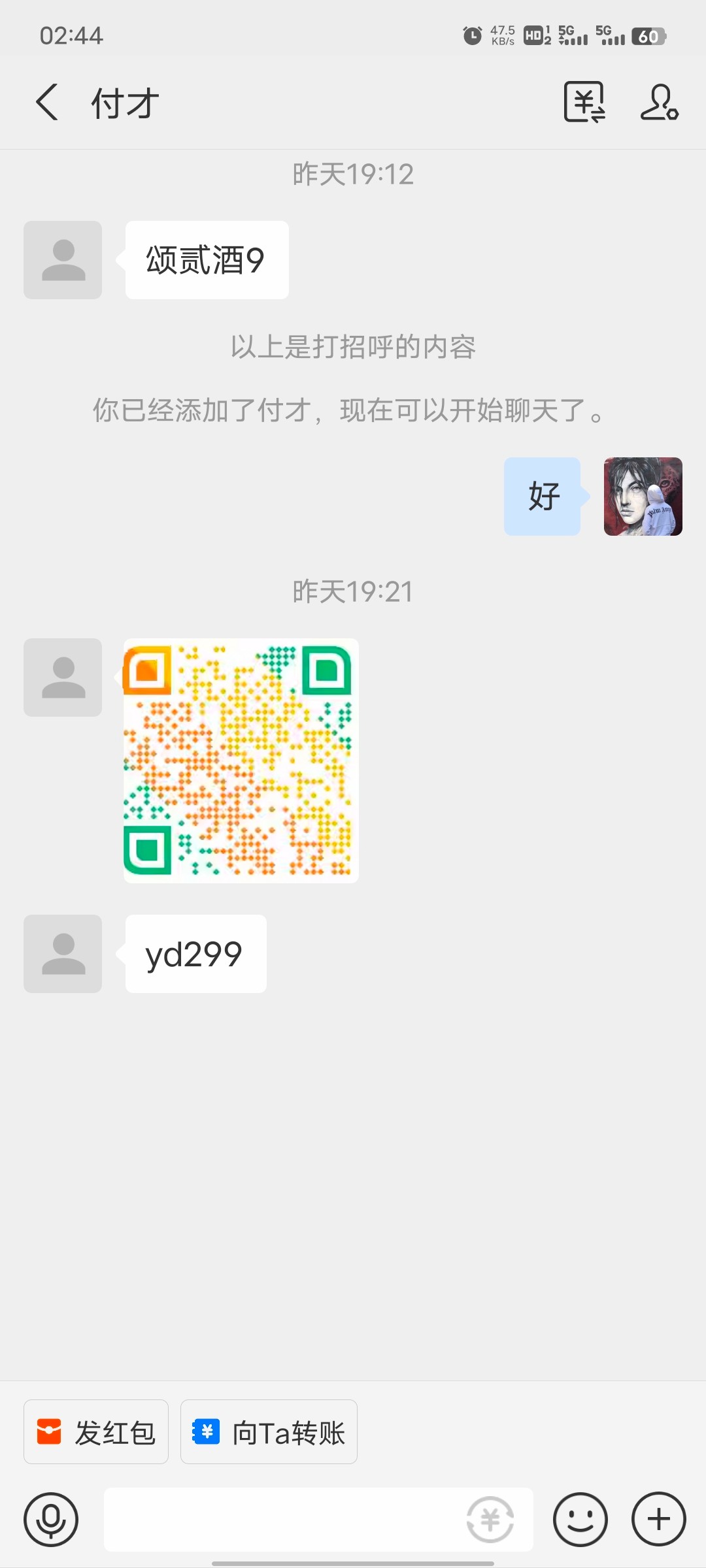Screen dimensions: 706x1568
Task: Open the contact profile settings icon
Action: coord(659,103)
